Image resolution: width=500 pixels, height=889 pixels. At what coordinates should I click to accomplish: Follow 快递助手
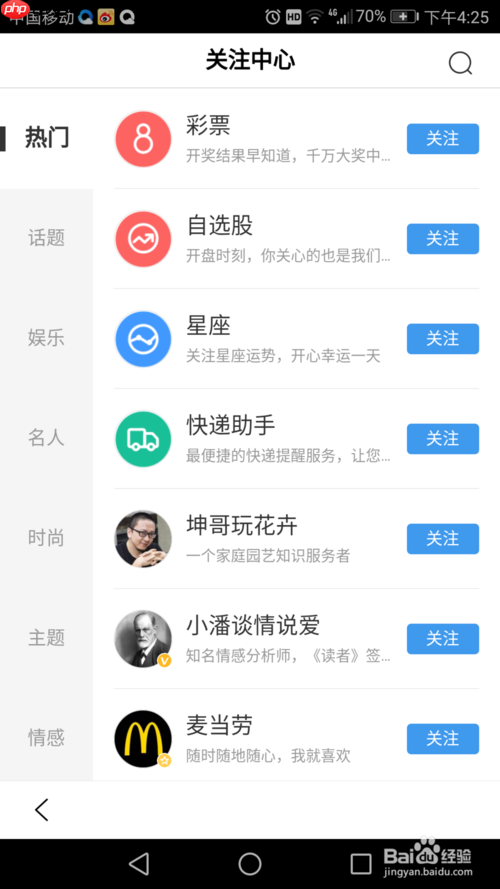[443, 439]
